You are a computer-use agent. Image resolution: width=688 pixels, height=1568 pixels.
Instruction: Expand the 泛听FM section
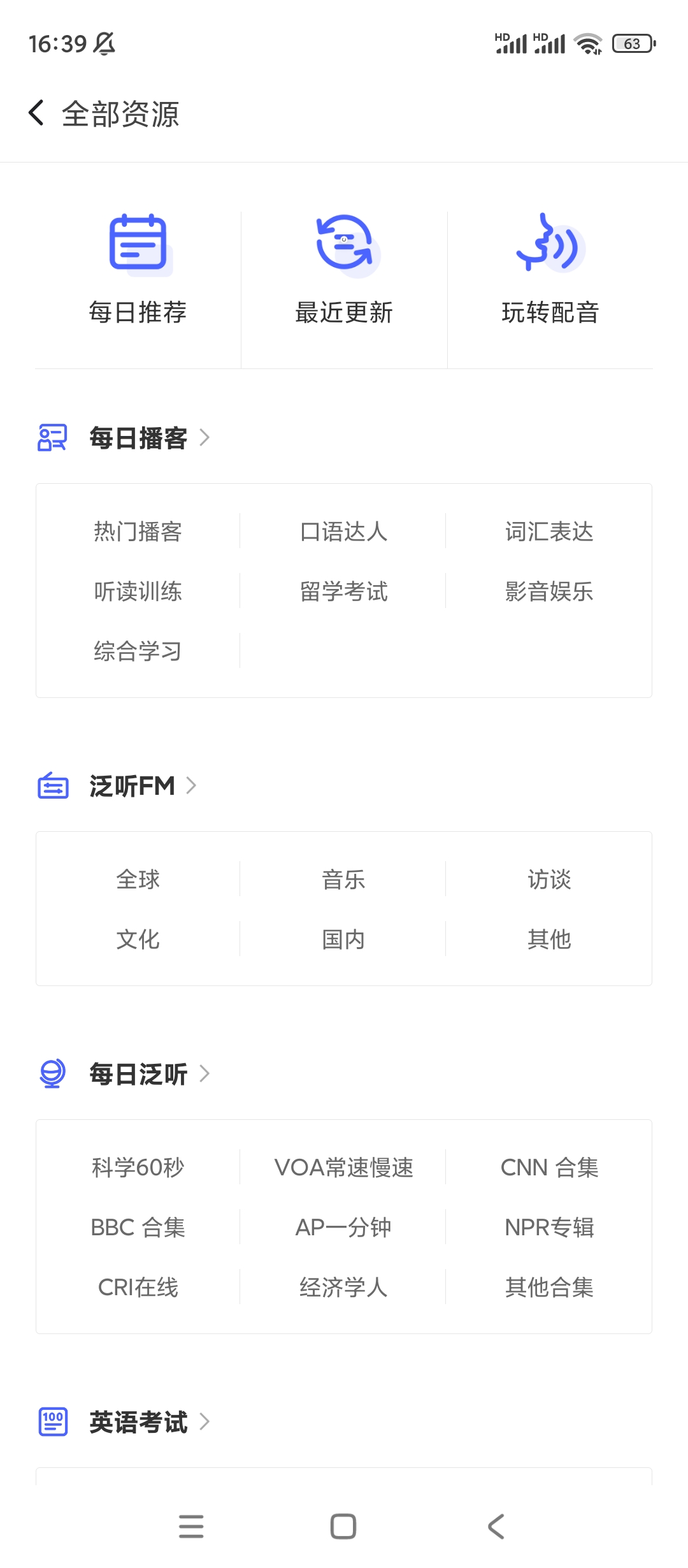pyautogui.click(x=142, y=786)
